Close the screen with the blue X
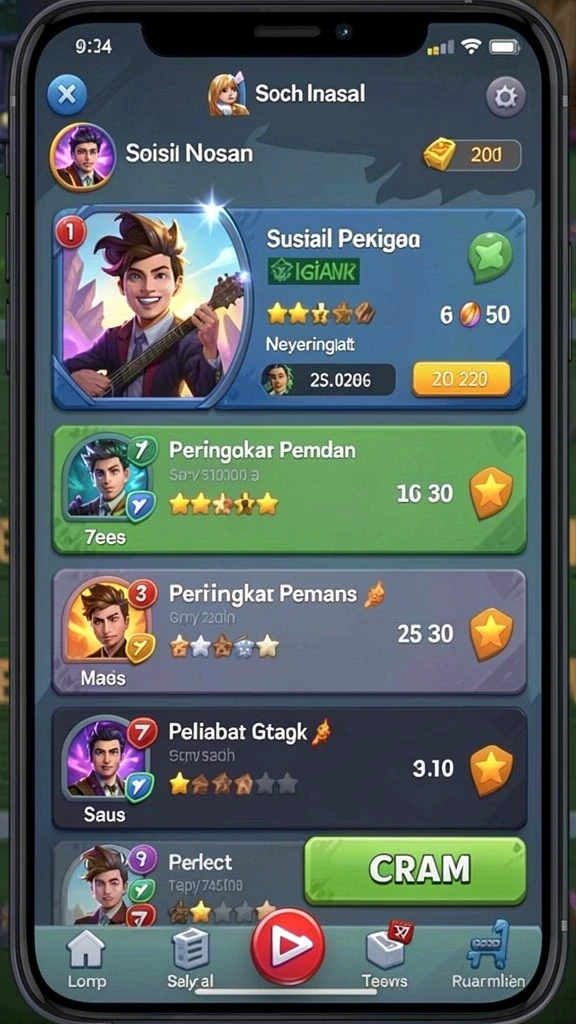Image resolution: width=576 pixels, height=1024 pixels. [67, 95]
